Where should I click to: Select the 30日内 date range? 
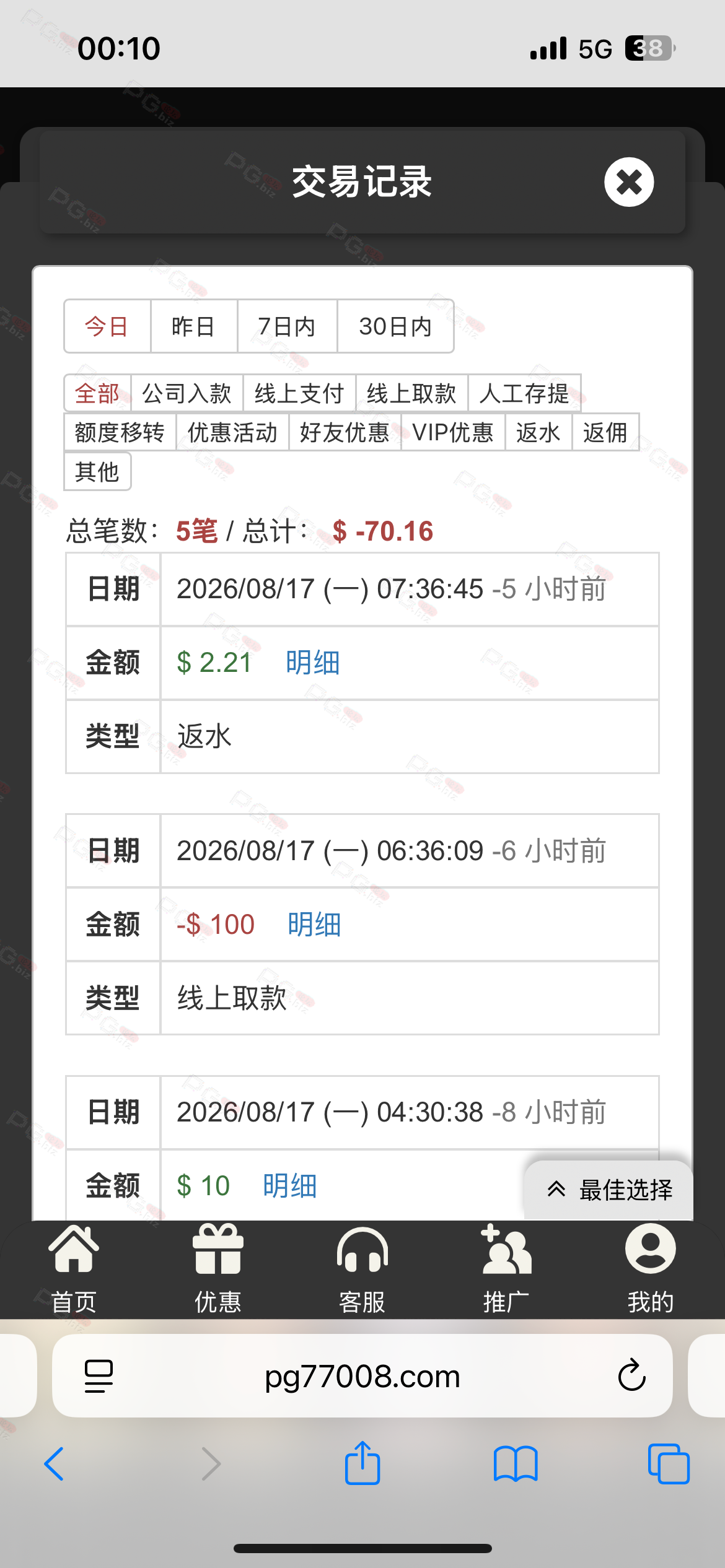(x=395, y=326)
